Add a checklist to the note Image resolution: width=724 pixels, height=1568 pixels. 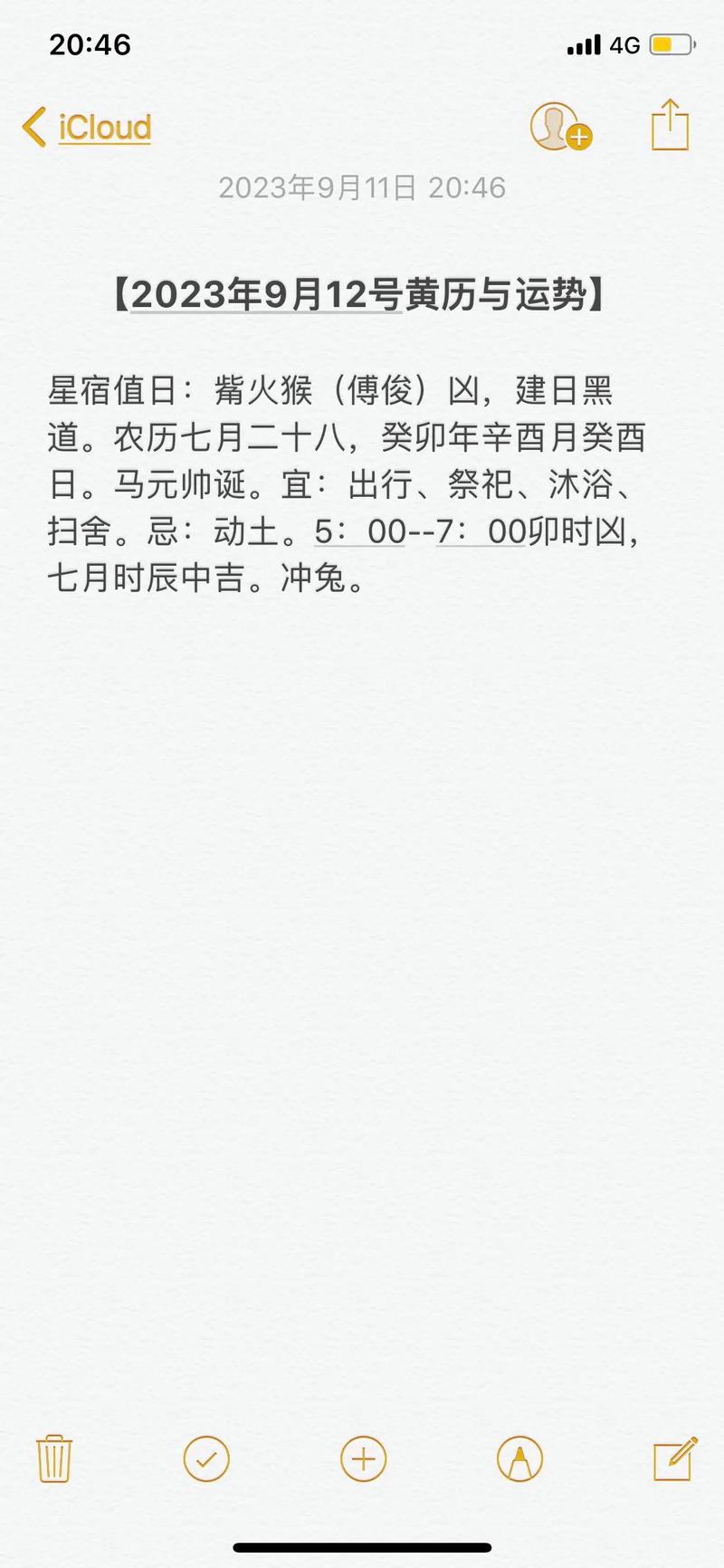click(206, 1458)
